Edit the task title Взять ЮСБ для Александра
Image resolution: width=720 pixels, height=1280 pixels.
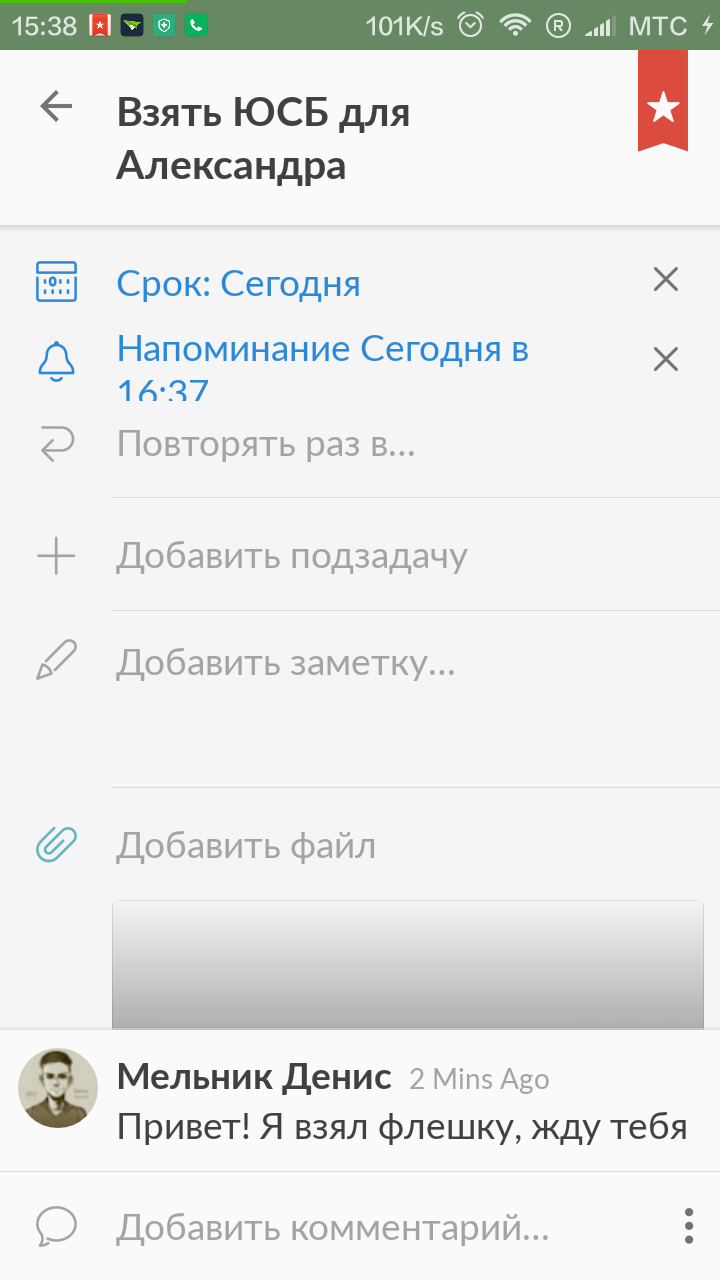click(x=263, y=138)
